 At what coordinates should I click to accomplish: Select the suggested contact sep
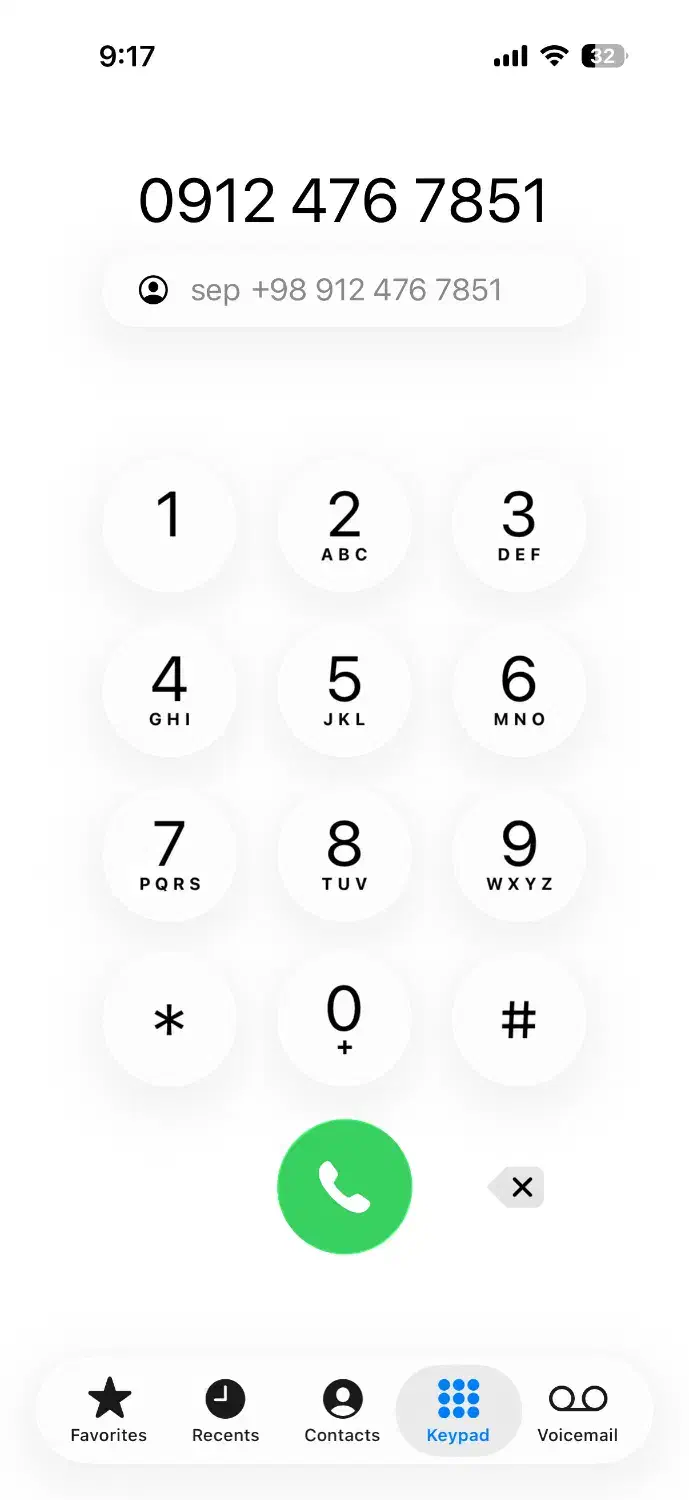(x=344, y=290)
